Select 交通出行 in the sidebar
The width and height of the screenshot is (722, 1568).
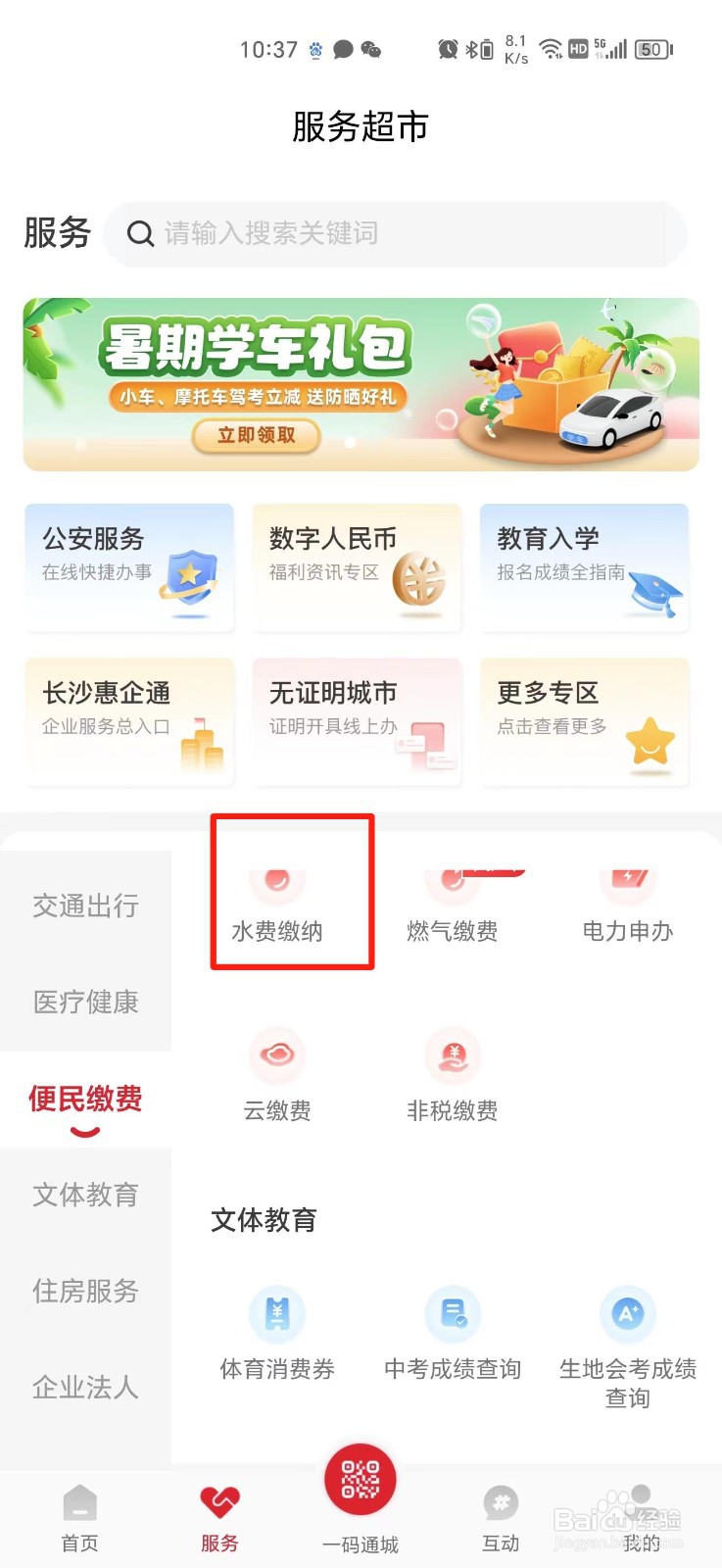[x=85, y=906]
